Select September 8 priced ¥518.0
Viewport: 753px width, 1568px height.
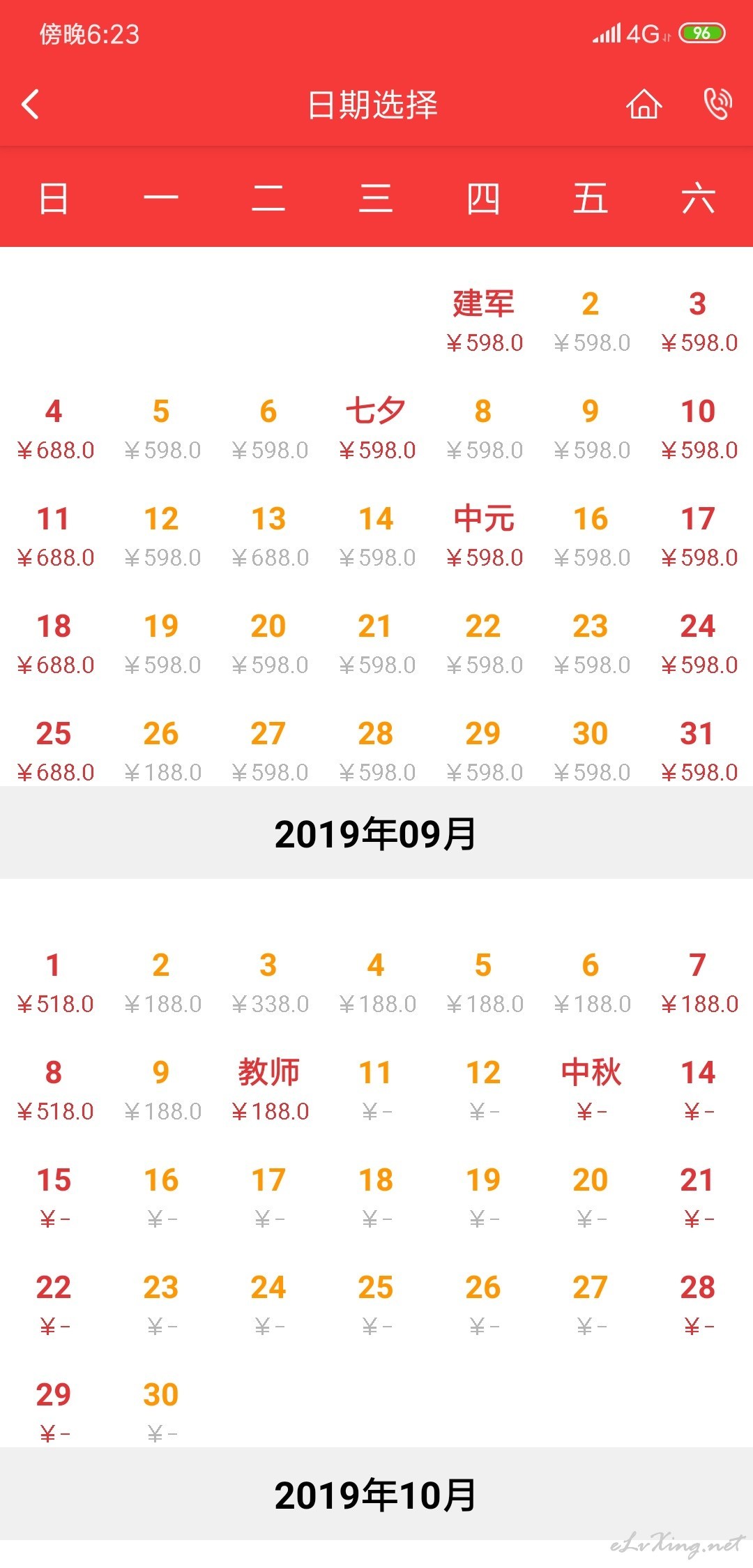coord(54,1090)
